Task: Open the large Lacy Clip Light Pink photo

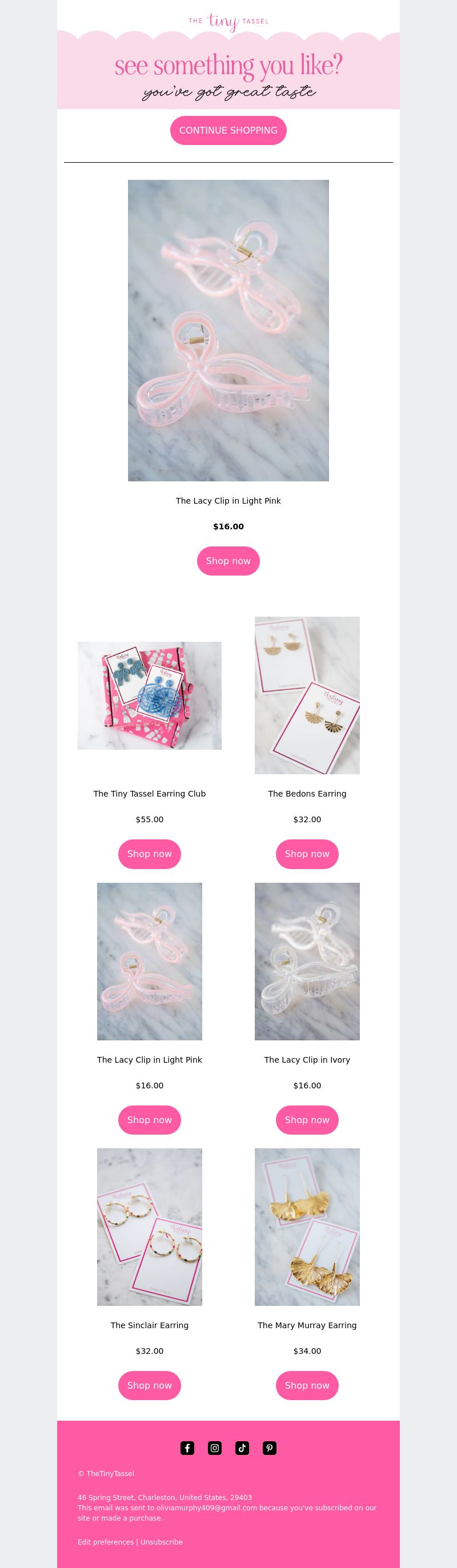Action: pyautogui.click(x=228, y=330)
